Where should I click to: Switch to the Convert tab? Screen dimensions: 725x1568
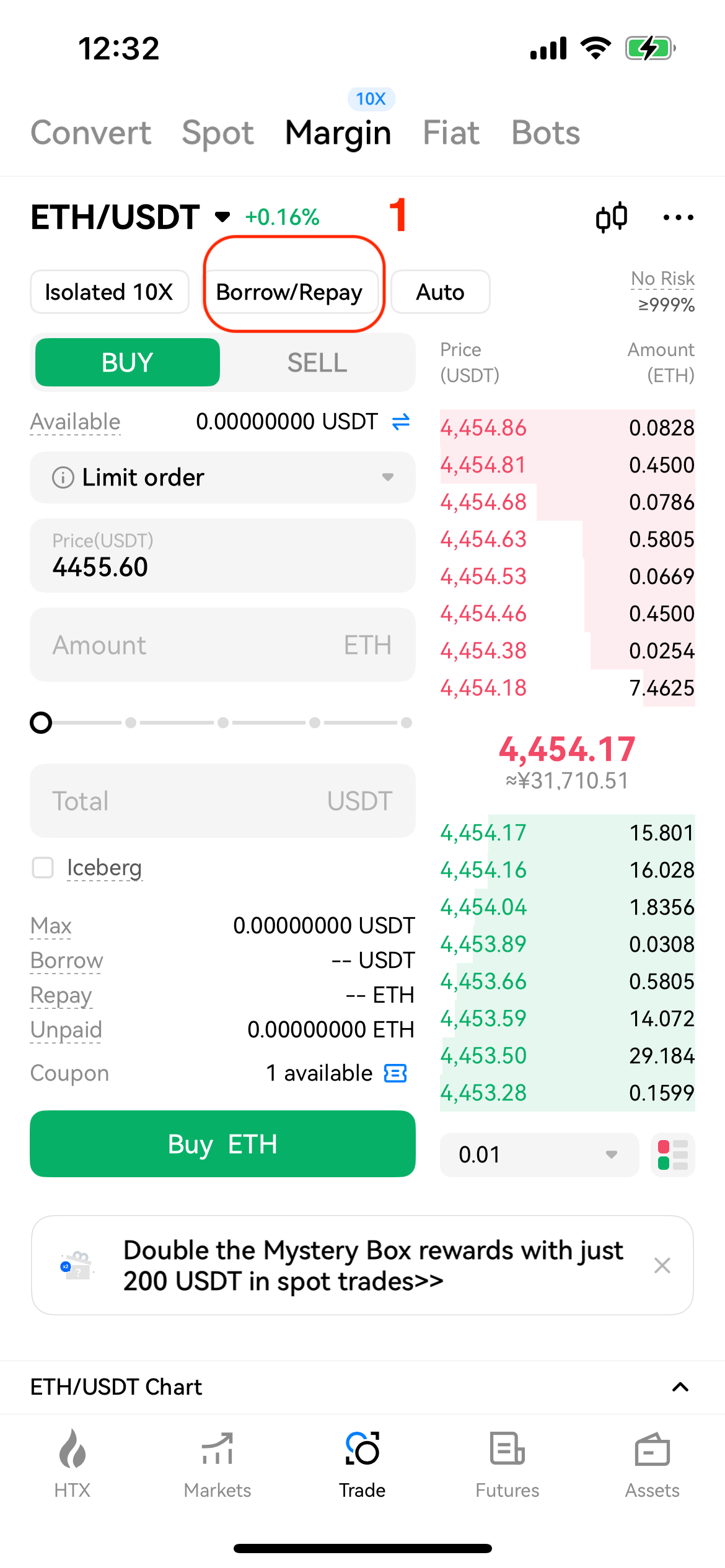[91, 133]
